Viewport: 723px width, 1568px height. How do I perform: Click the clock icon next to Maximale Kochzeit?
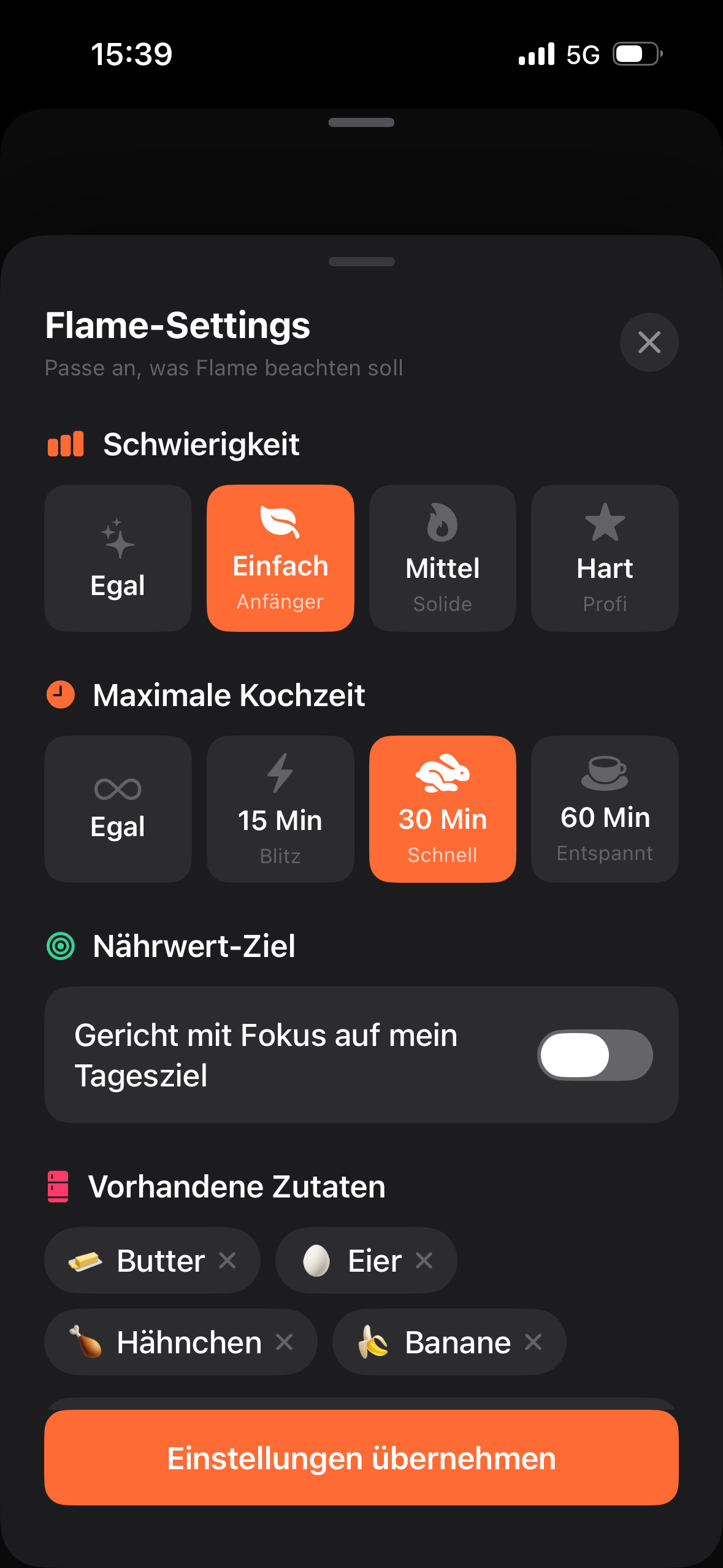click(x=60, y=694)
